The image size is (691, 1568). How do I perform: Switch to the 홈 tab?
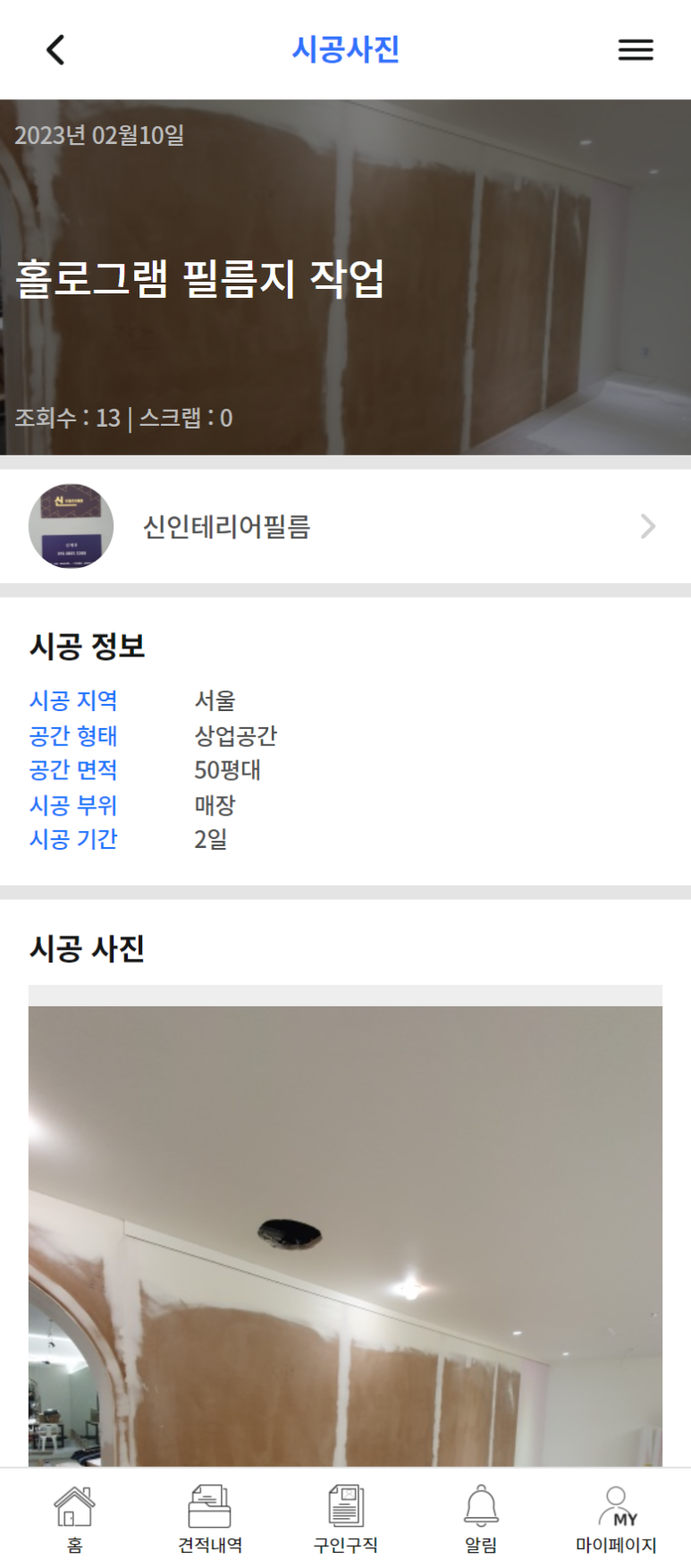click(74, 1518)
